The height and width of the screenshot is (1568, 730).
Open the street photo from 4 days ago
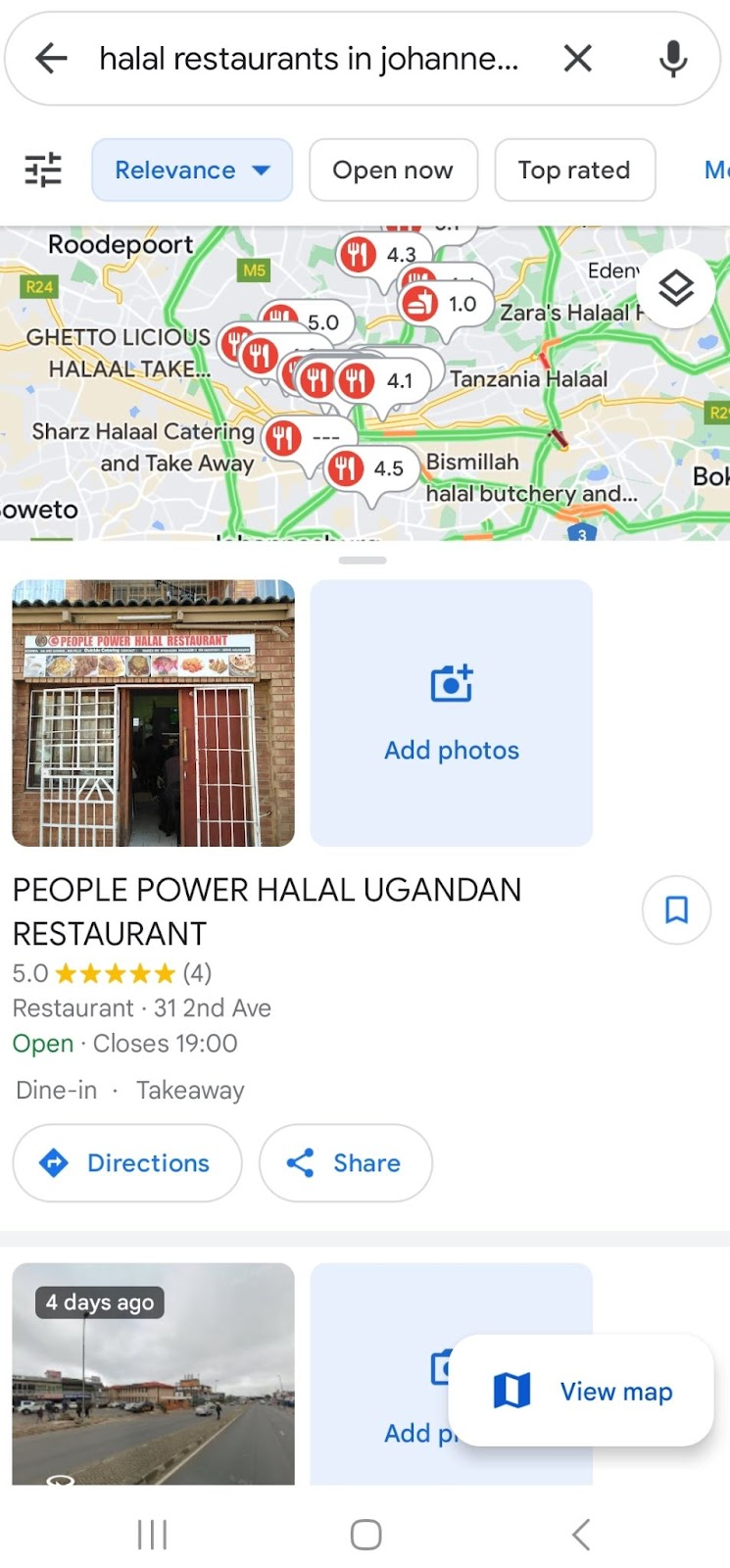(153, 1372)
